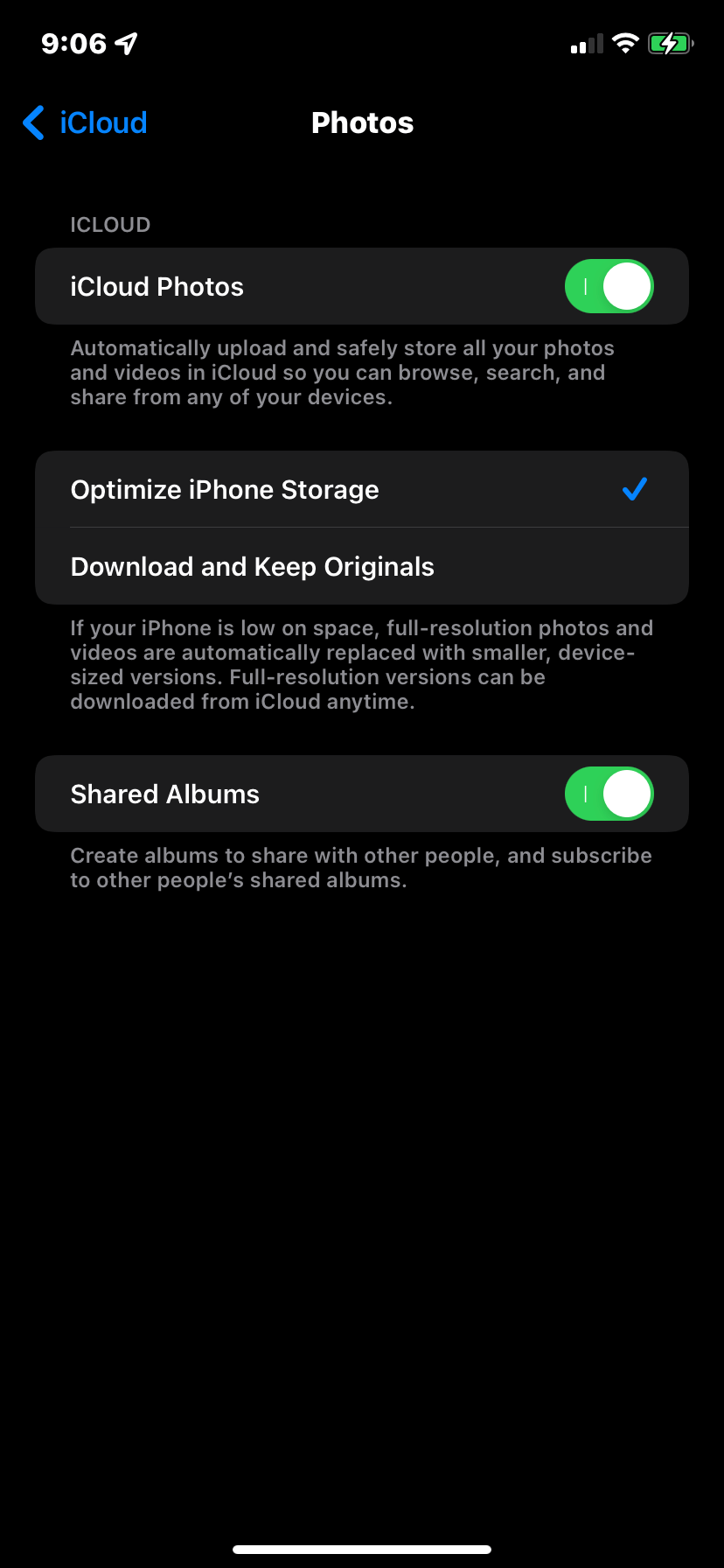This screenshot has height=1568, width=724.
Task: Toggle iCloud Photos switch off then on
Action: pyautogui.click(x=609, y=286)
